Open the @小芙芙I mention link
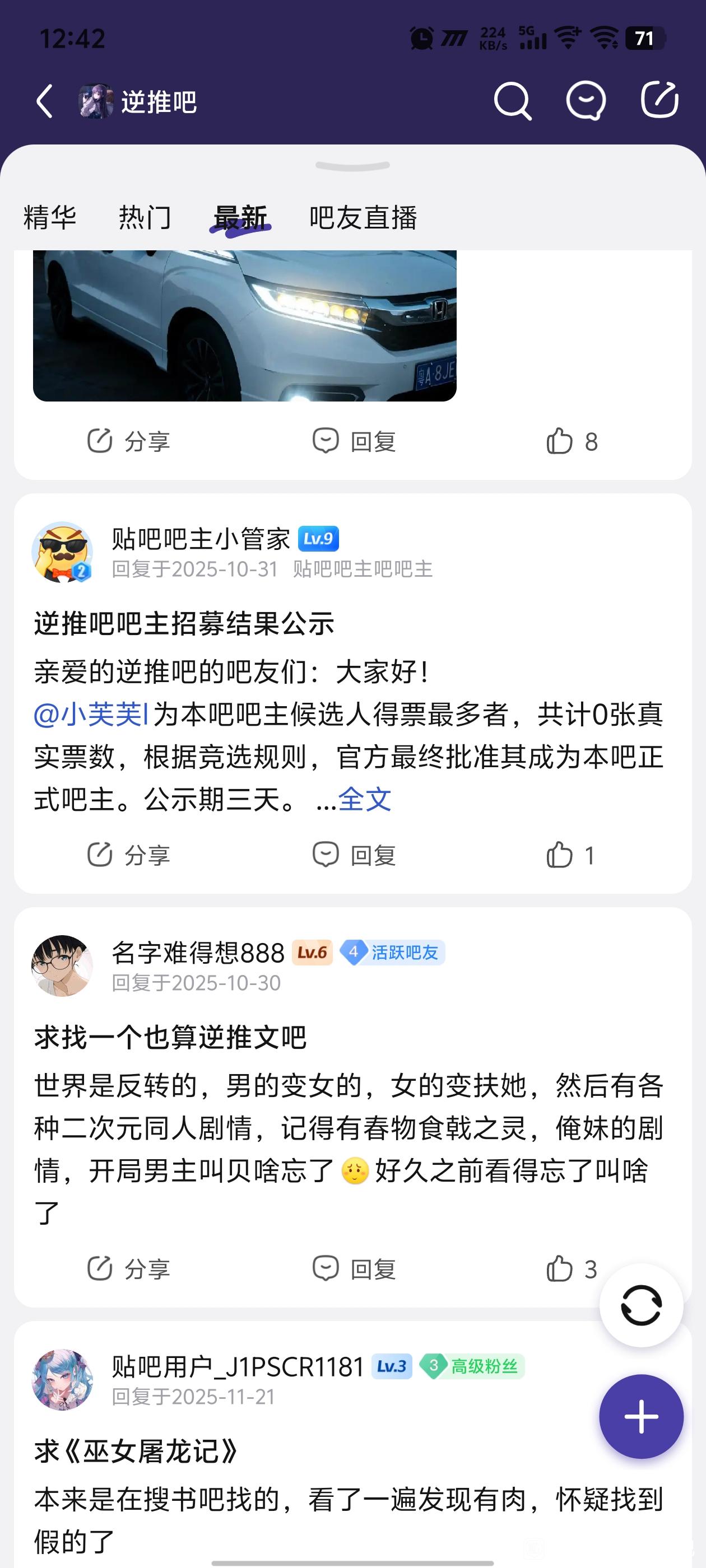The image size is (706, 1568). point(91,715)
